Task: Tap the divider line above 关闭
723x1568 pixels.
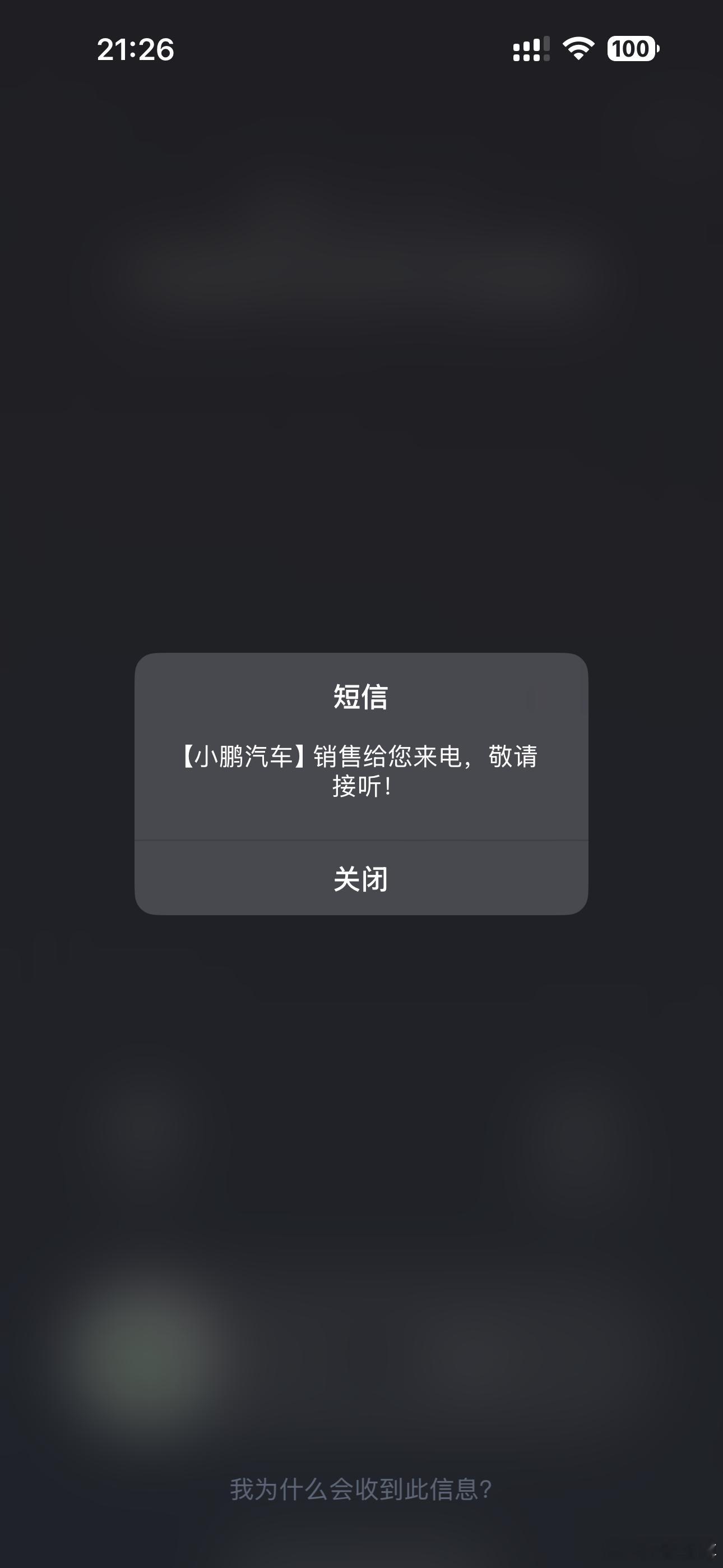Action: [361, 841]
